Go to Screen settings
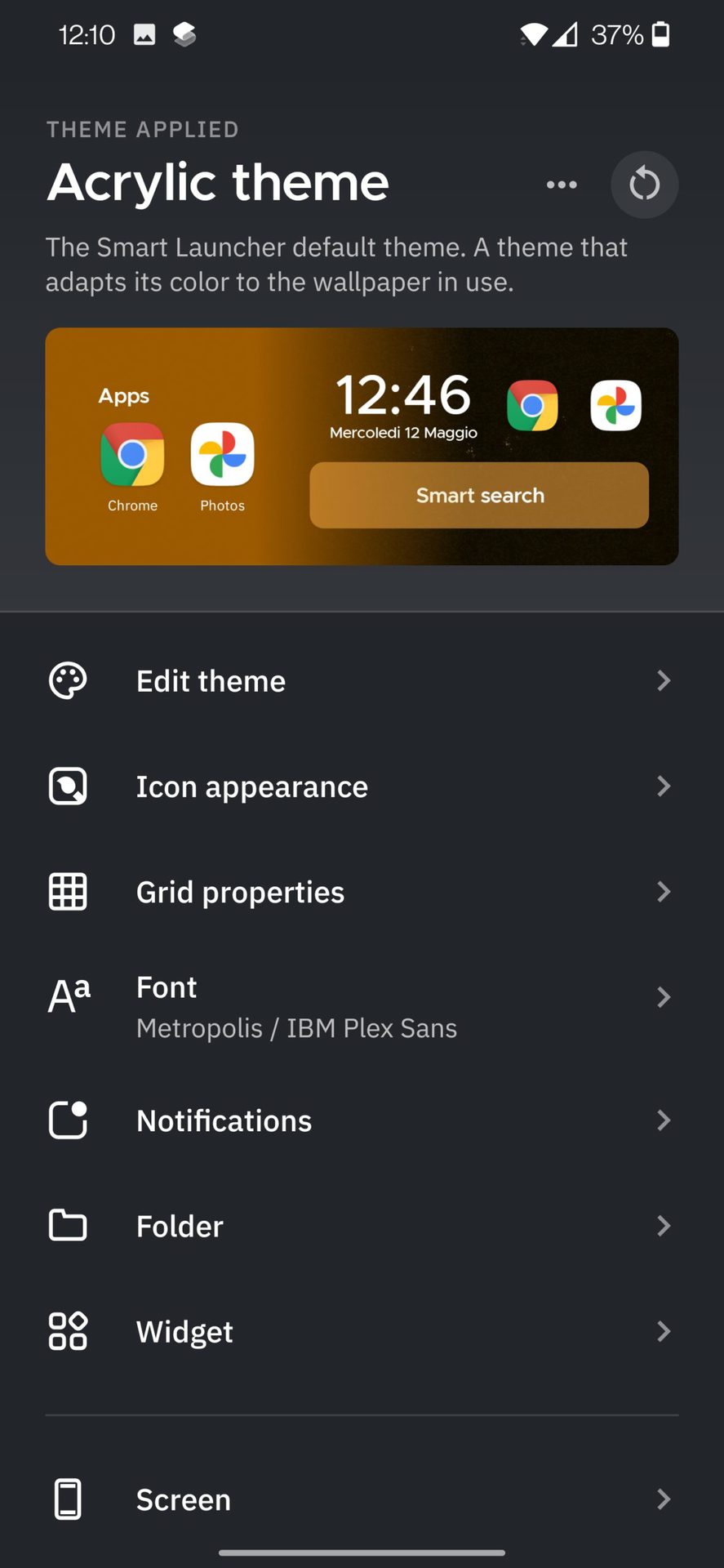This screenshot has width=724, height=1568. [362, 1499]
